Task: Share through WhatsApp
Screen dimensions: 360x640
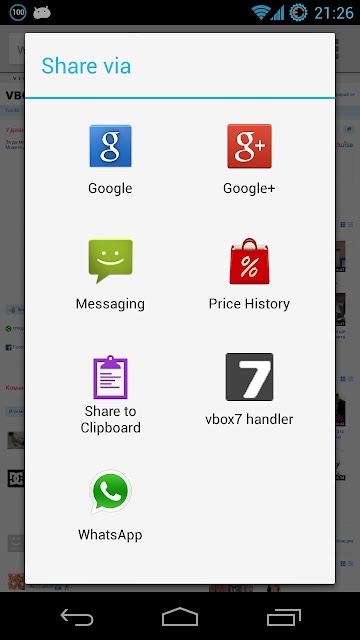Action: pos(110,505)
